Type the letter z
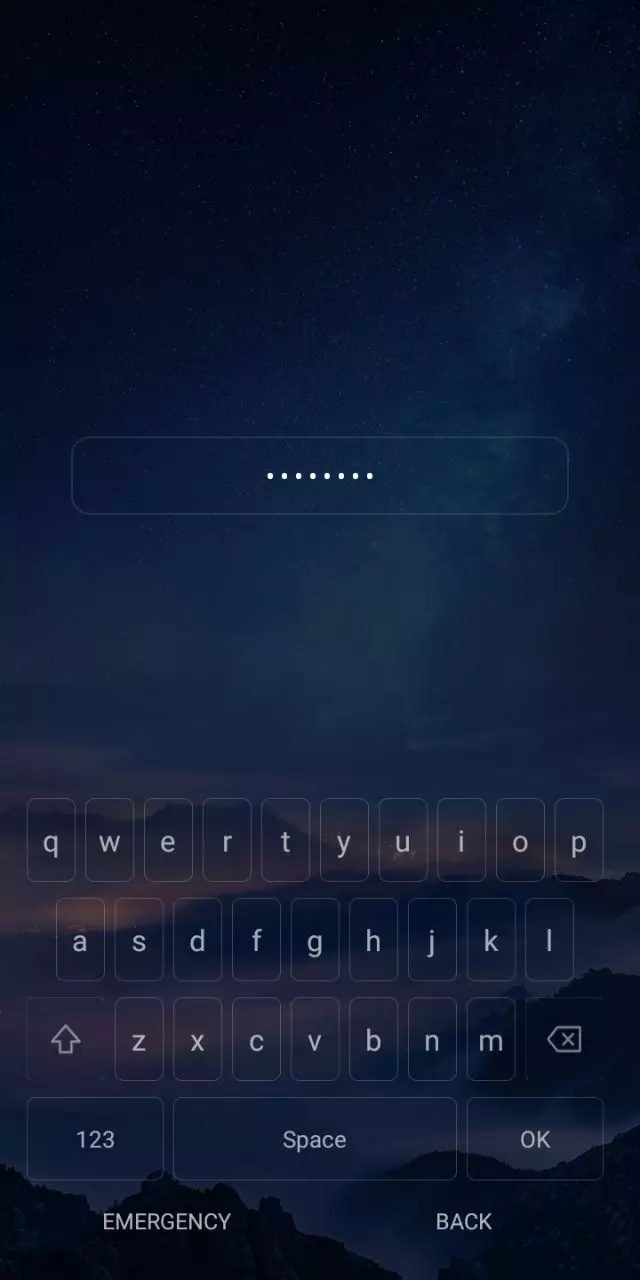The height and width of the screenshot is (1280, 640). (139, 1040)
